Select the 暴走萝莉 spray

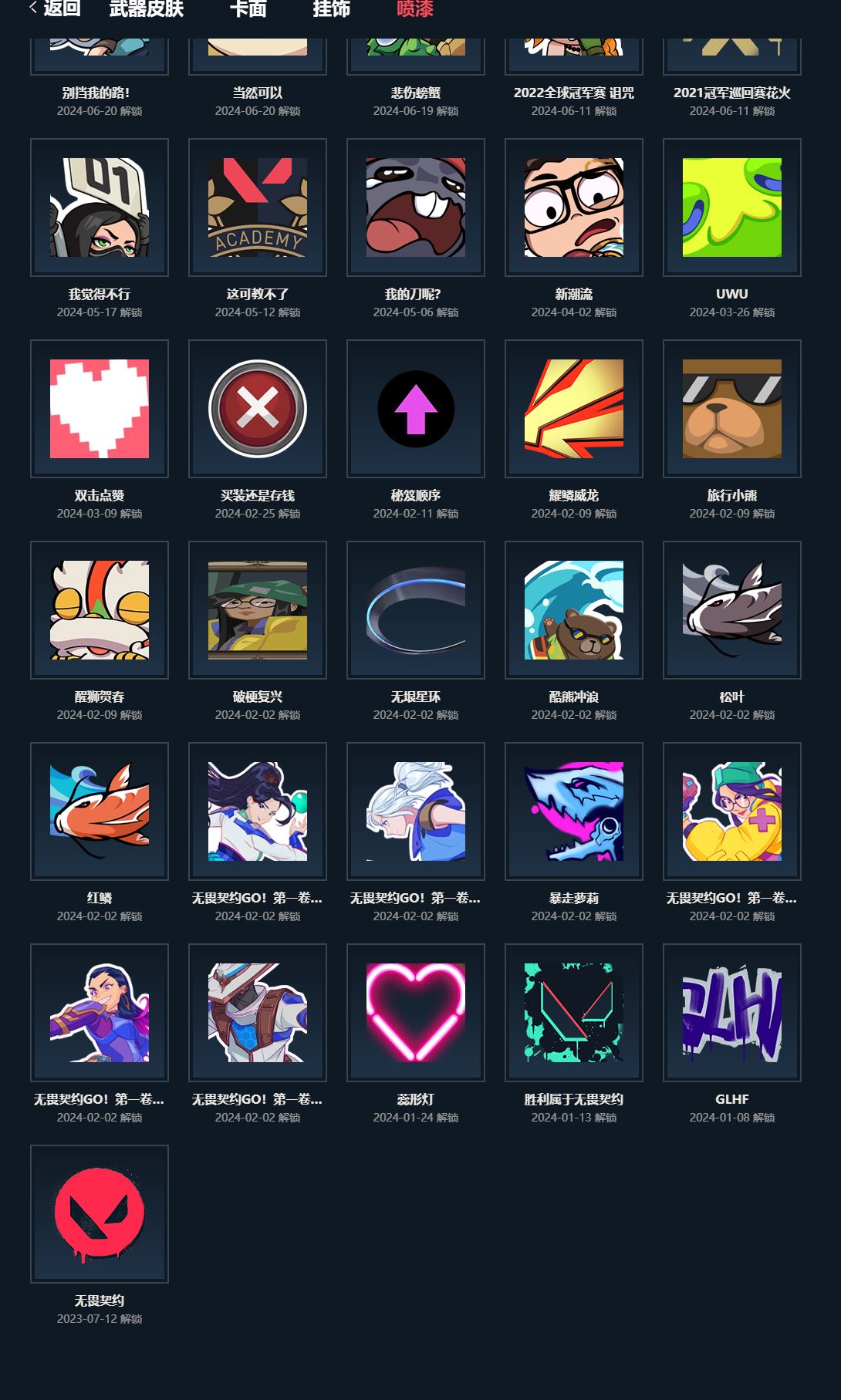coord(574,811)
